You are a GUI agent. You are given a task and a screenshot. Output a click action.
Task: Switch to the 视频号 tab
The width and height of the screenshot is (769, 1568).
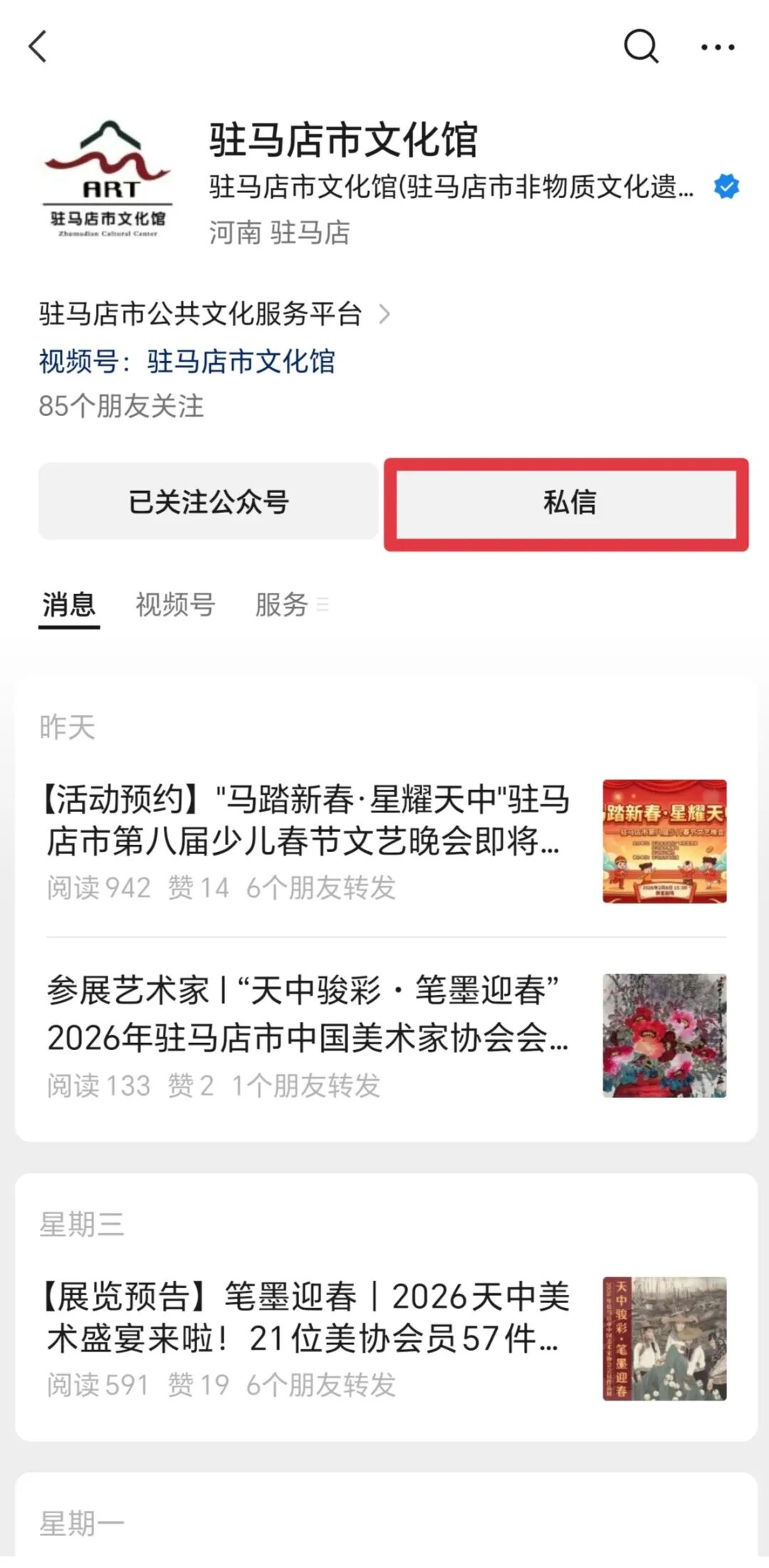point(175,605)
